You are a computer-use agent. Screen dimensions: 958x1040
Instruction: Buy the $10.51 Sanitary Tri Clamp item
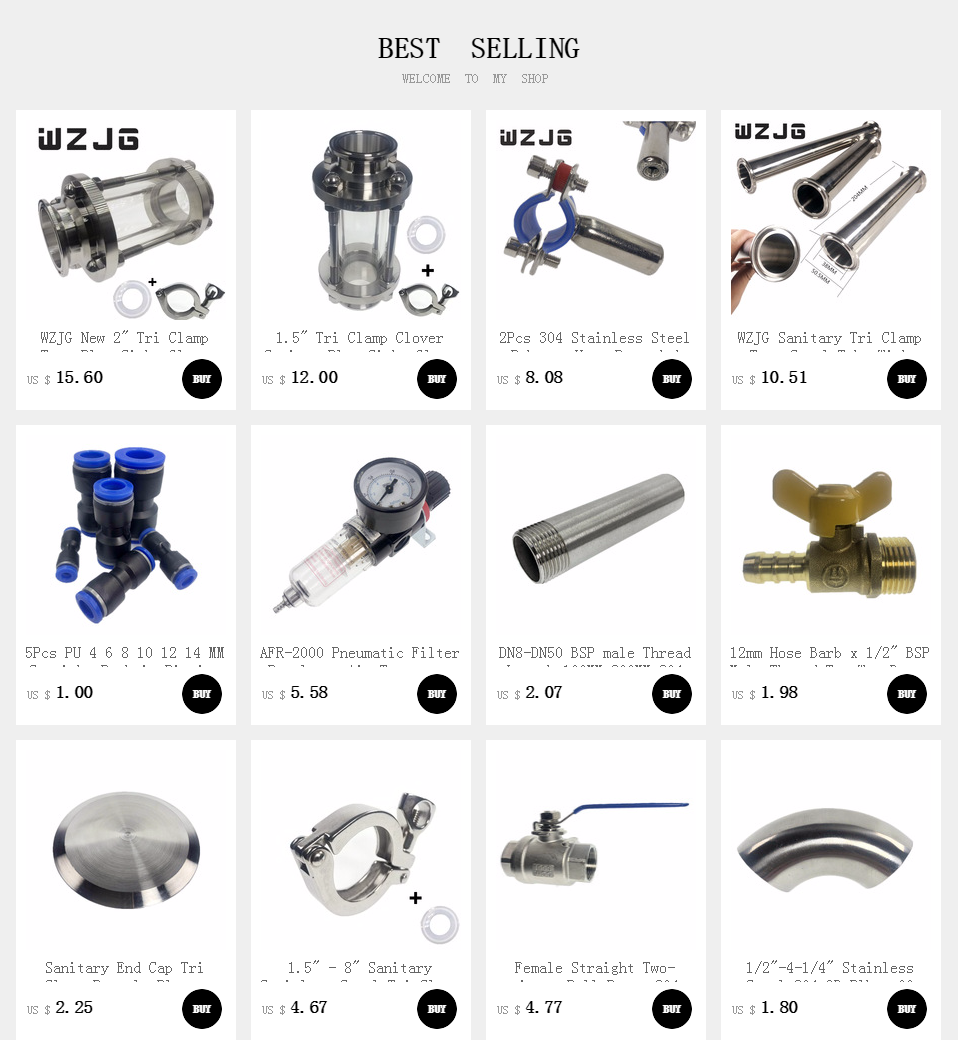907,379
